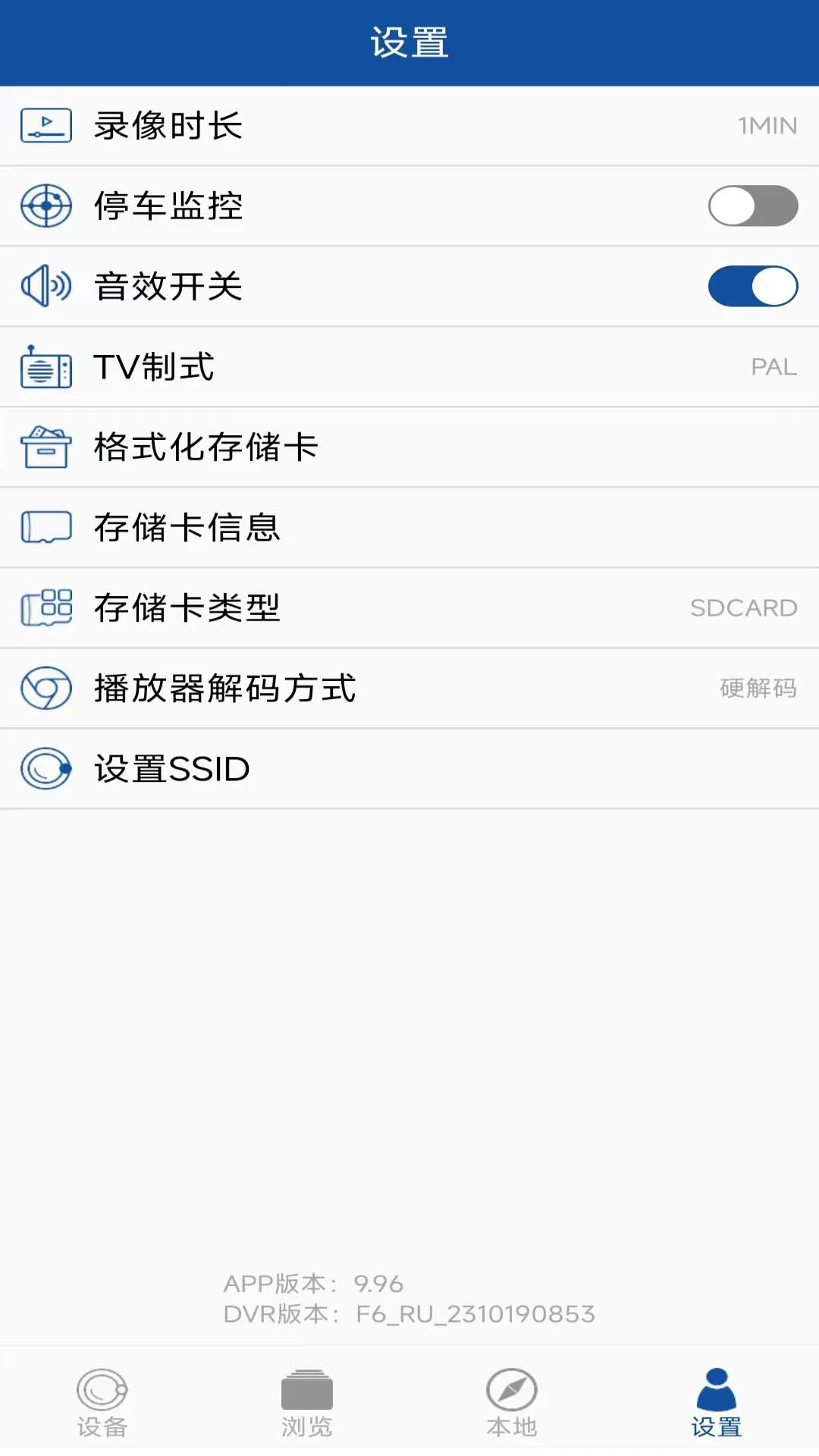The image size is (819, 1456).
Task: Tap 格式化存储卡 to format the card
Action: [x=409, y=447]
